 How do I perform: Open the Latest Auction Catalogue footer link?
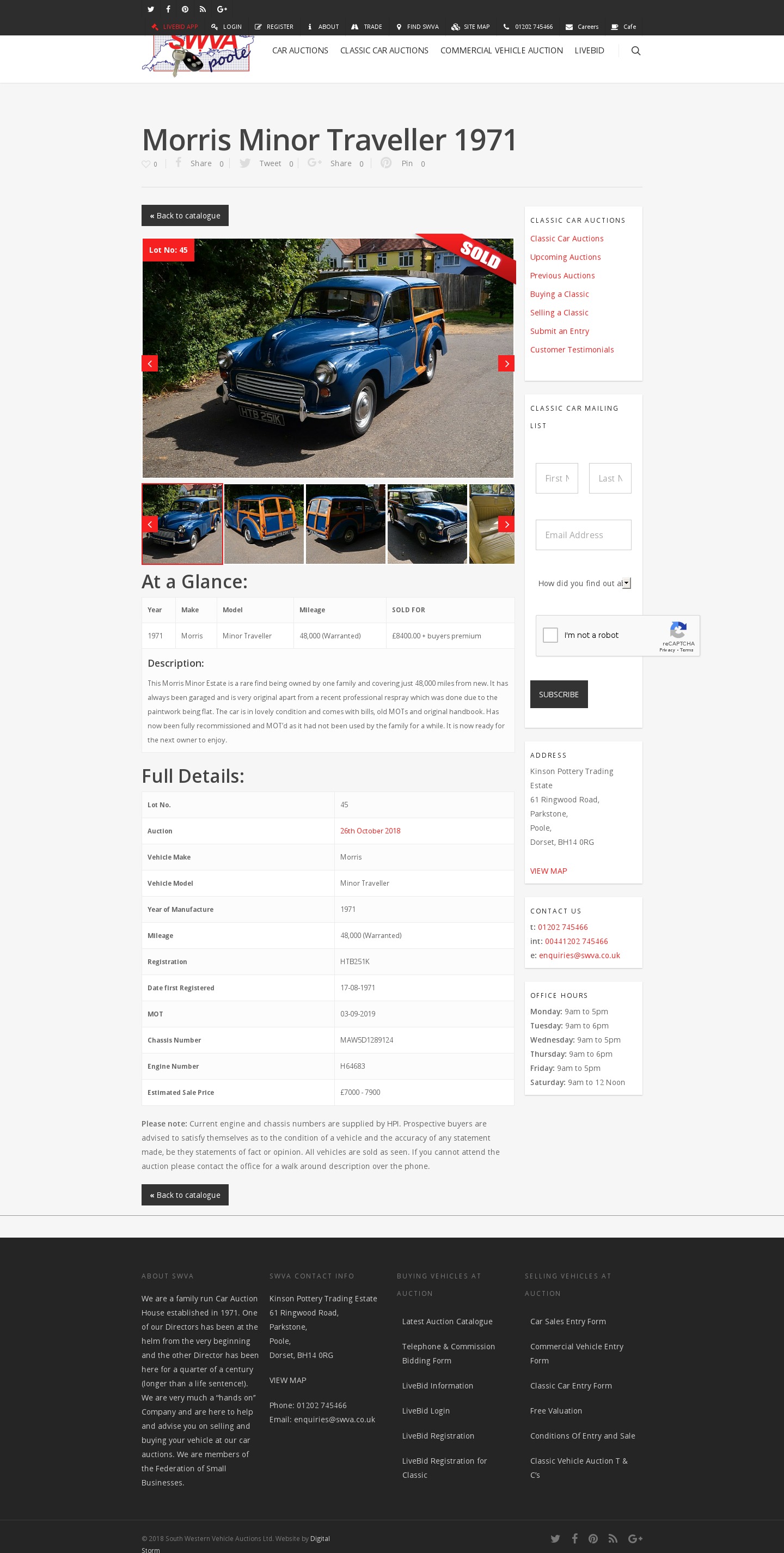click(x=447, y=1321)
